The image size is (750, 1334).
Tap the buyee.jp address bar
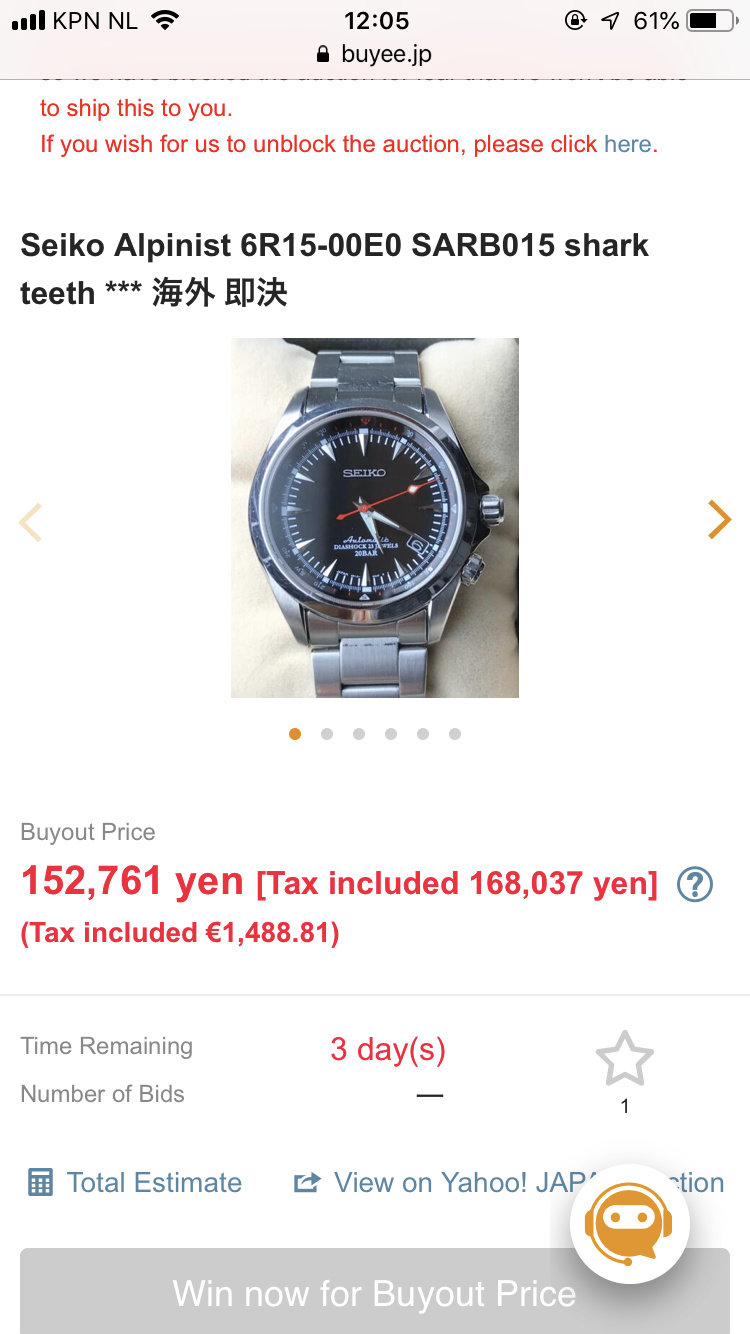pos(375,54)
